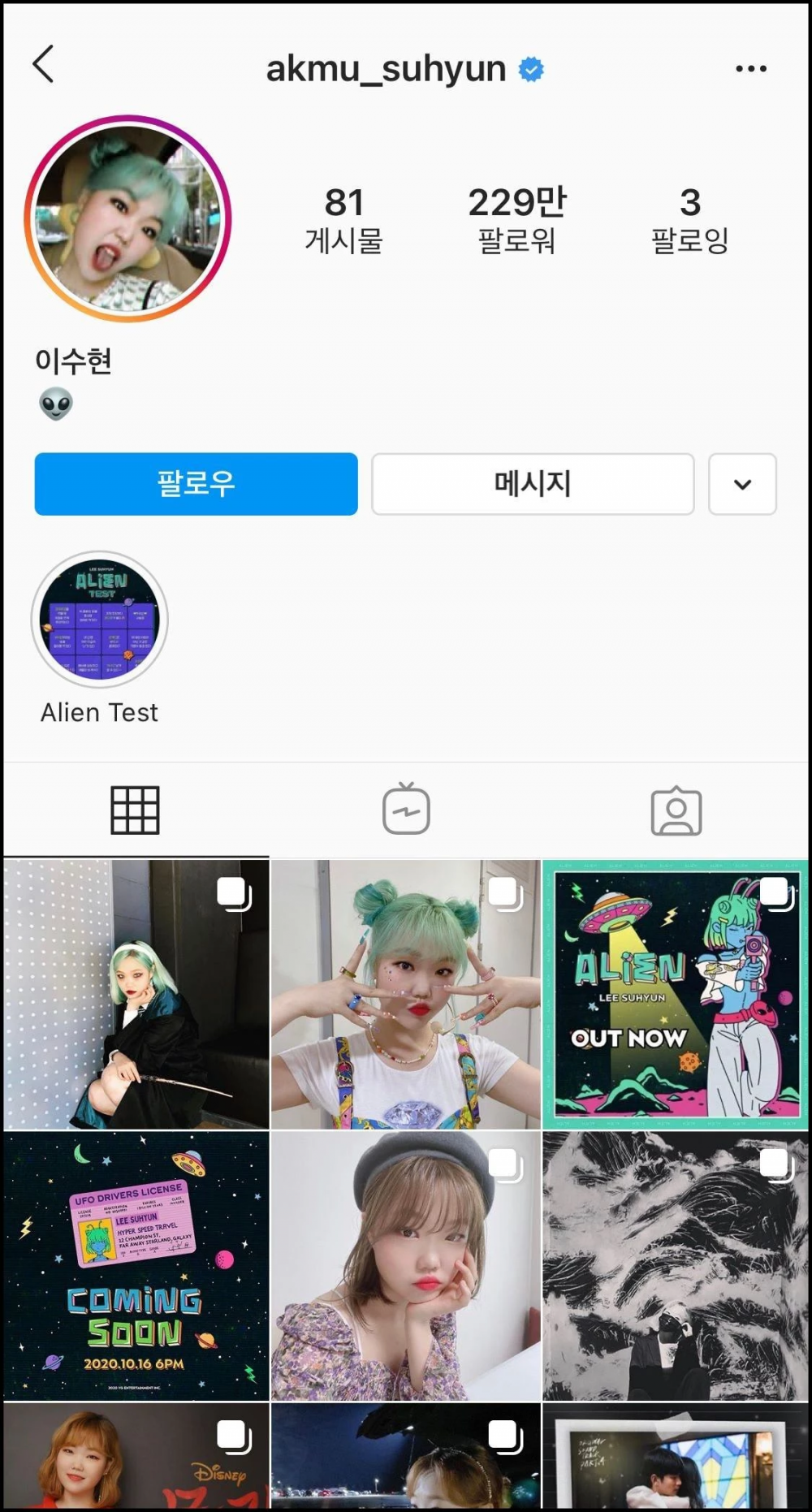Open the gray beret selfie post
Image resolution: width=812 pixels, height=1512 pixels.
pos(406,1267)
